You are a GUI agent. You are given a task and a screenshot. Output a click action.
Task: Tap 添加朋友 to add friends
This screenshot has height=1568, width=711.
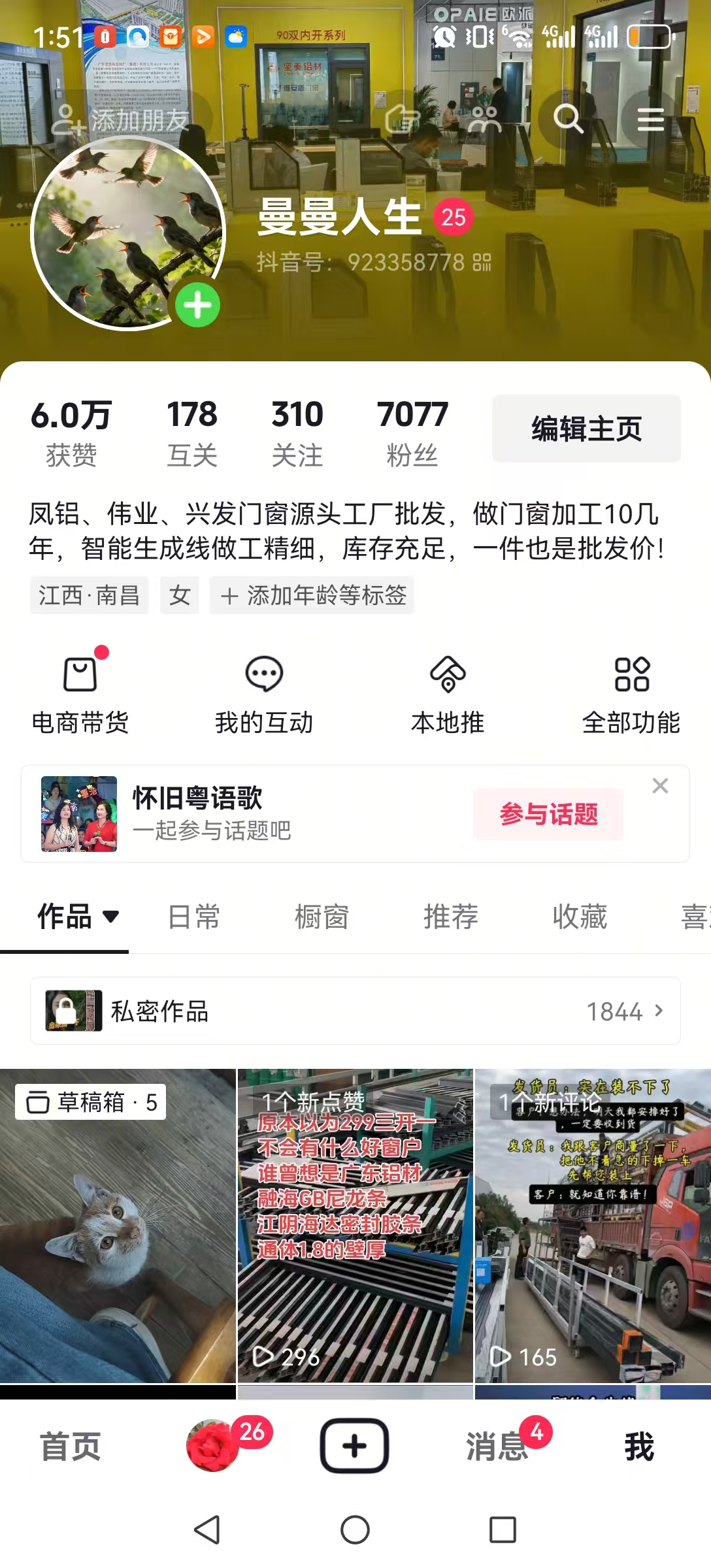(x=122, y=120)
